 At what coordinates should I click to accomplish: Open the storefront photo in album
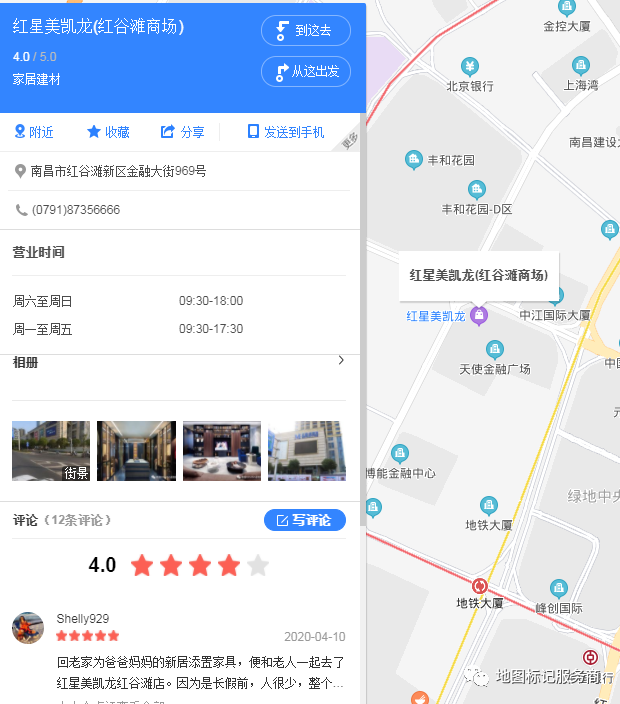306,451
